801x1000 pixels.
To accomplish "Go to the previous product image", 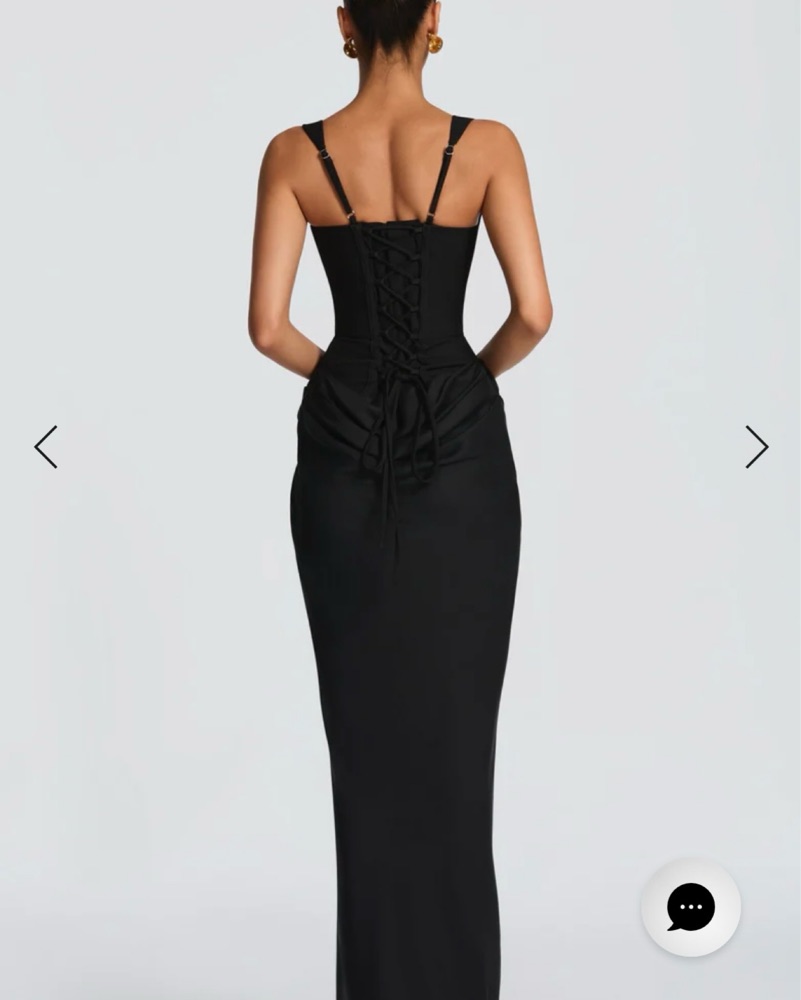I will (x=46, y=447).
